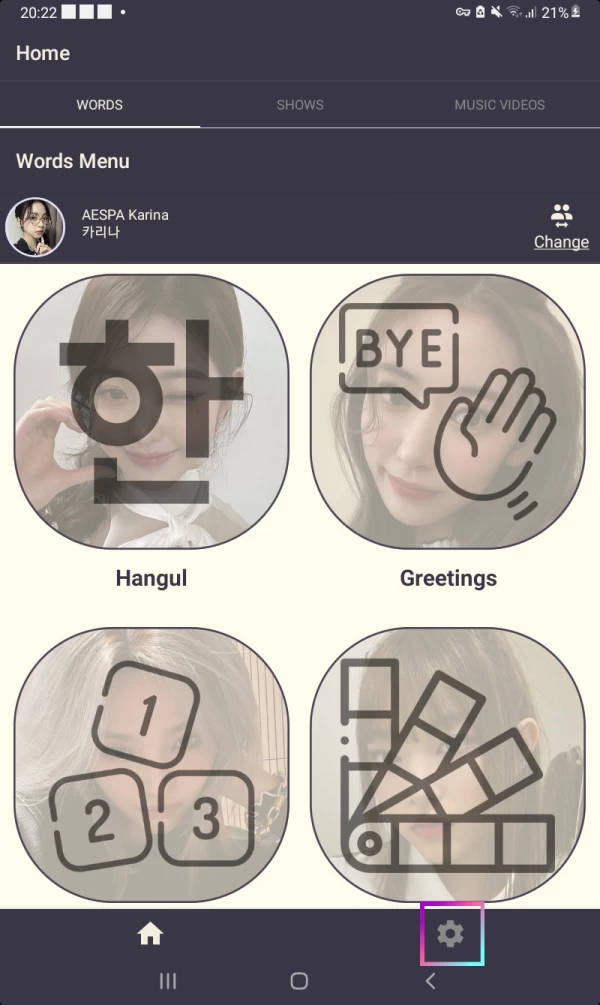Open the settings gear
The image size is (600, 1005).
tap(451, 934)
